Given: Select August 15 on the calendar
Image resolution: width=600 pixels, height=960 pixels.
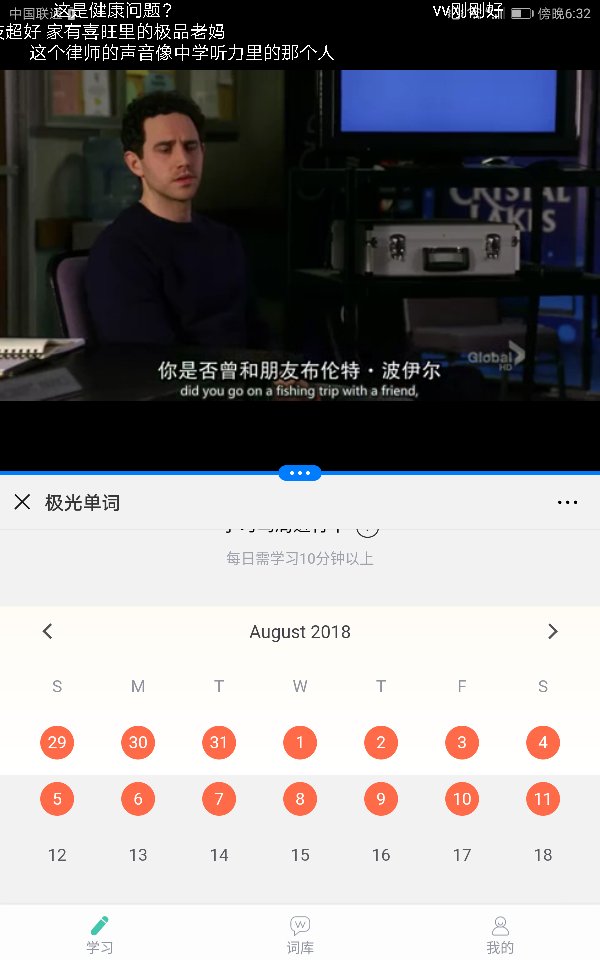Looking at the screenshot, I should 300,855.
